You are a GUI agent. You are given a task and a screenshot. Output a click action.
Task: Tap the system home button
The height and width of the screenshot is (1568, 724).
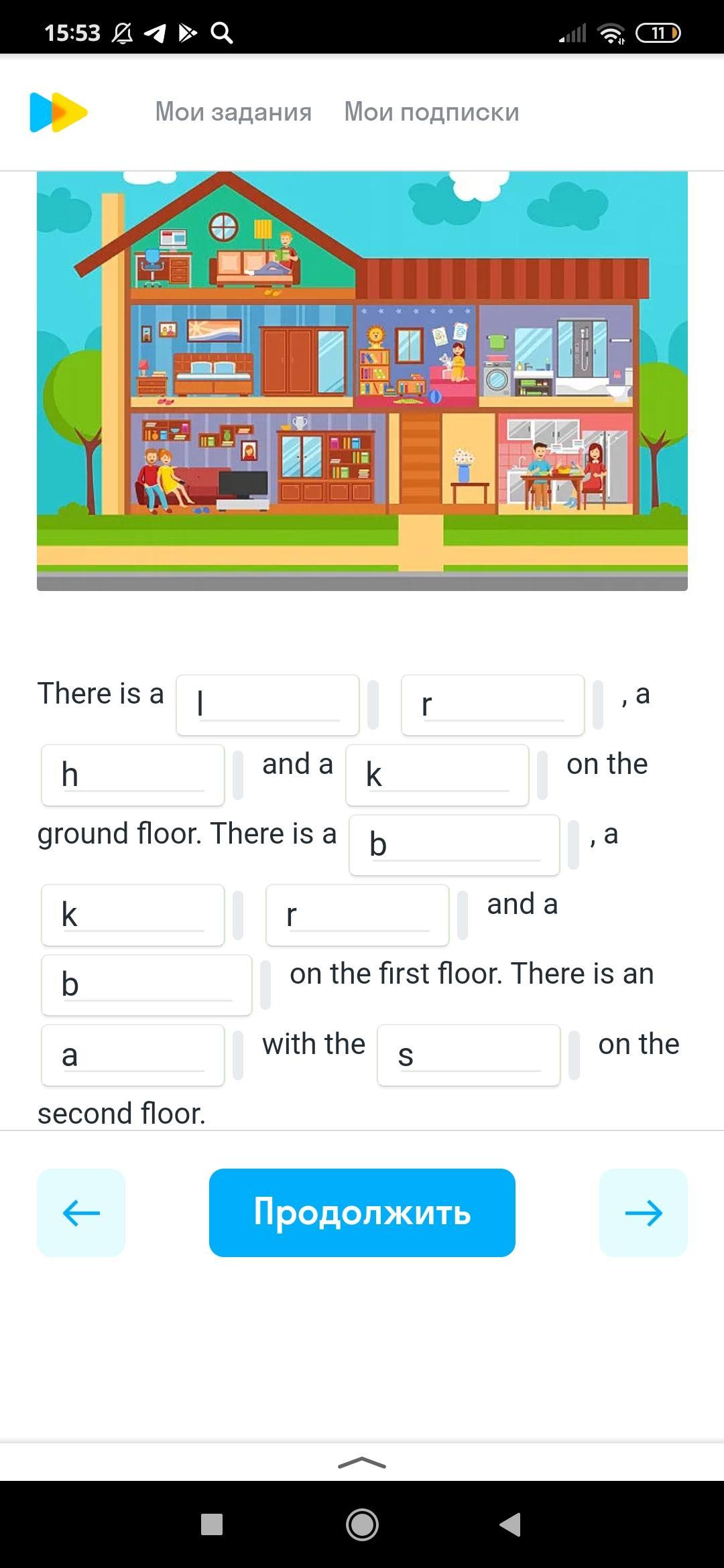point(362,1524)
